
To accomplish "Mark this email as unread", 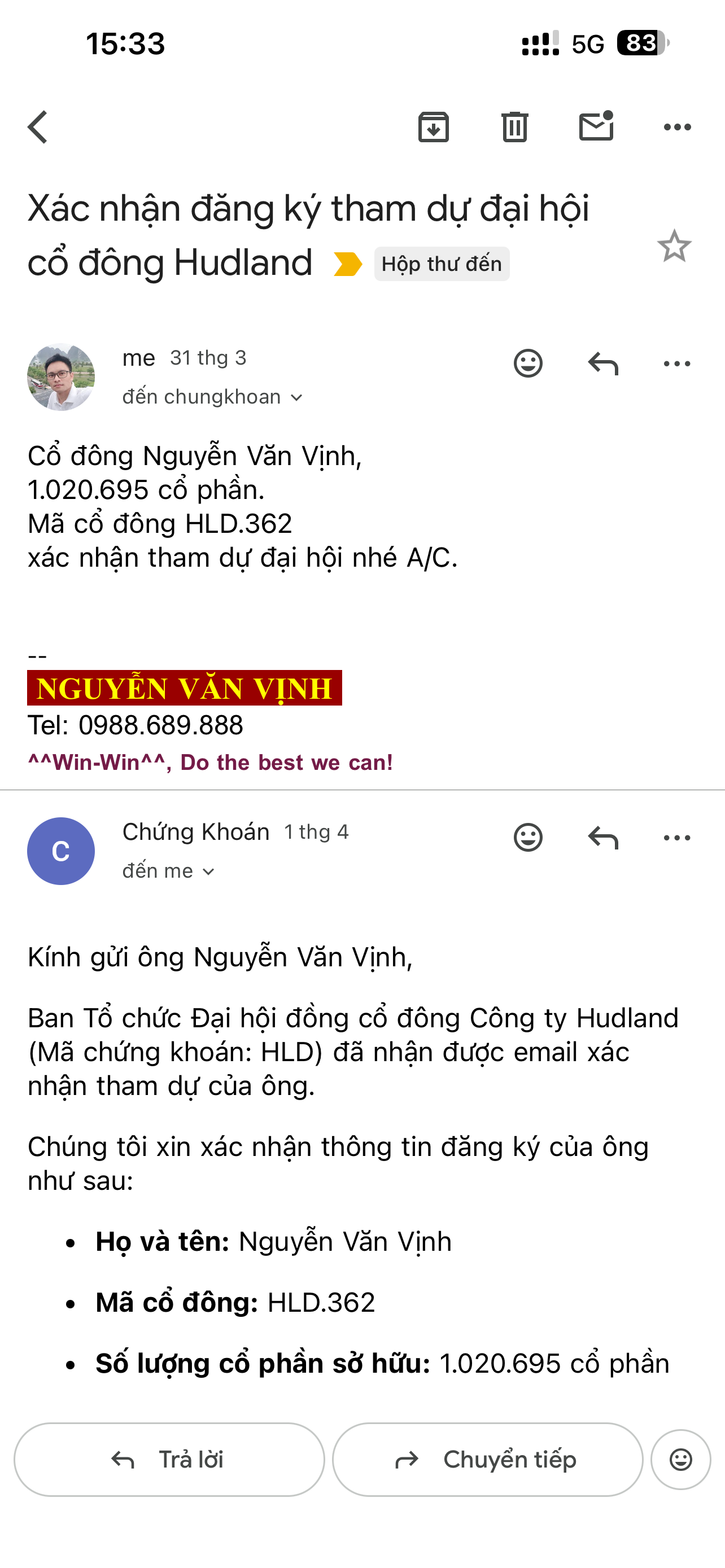I will [x=596, y=126].
